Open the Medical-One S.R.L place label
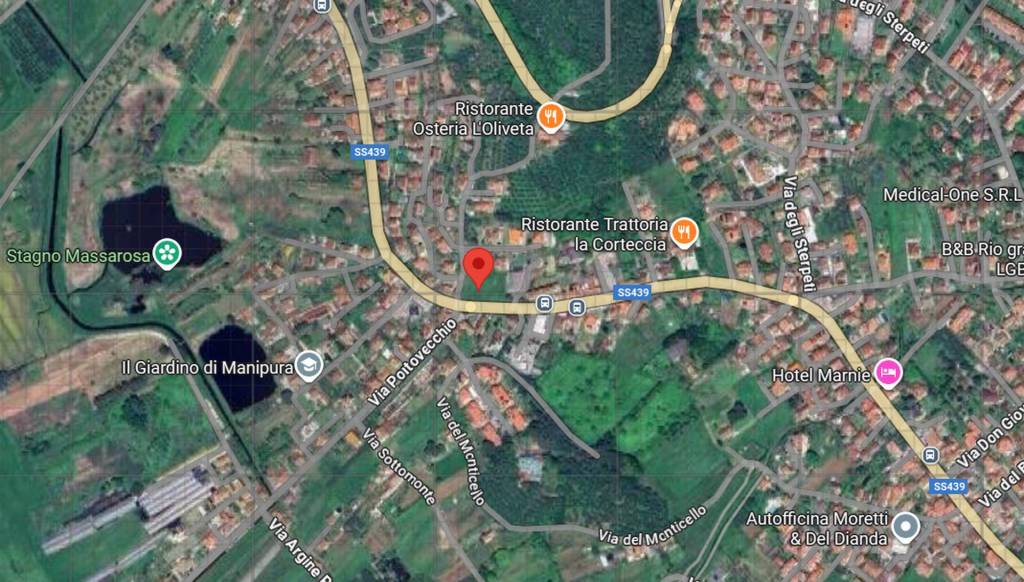This screenshot has width=1024, height=582. (952, 195)
